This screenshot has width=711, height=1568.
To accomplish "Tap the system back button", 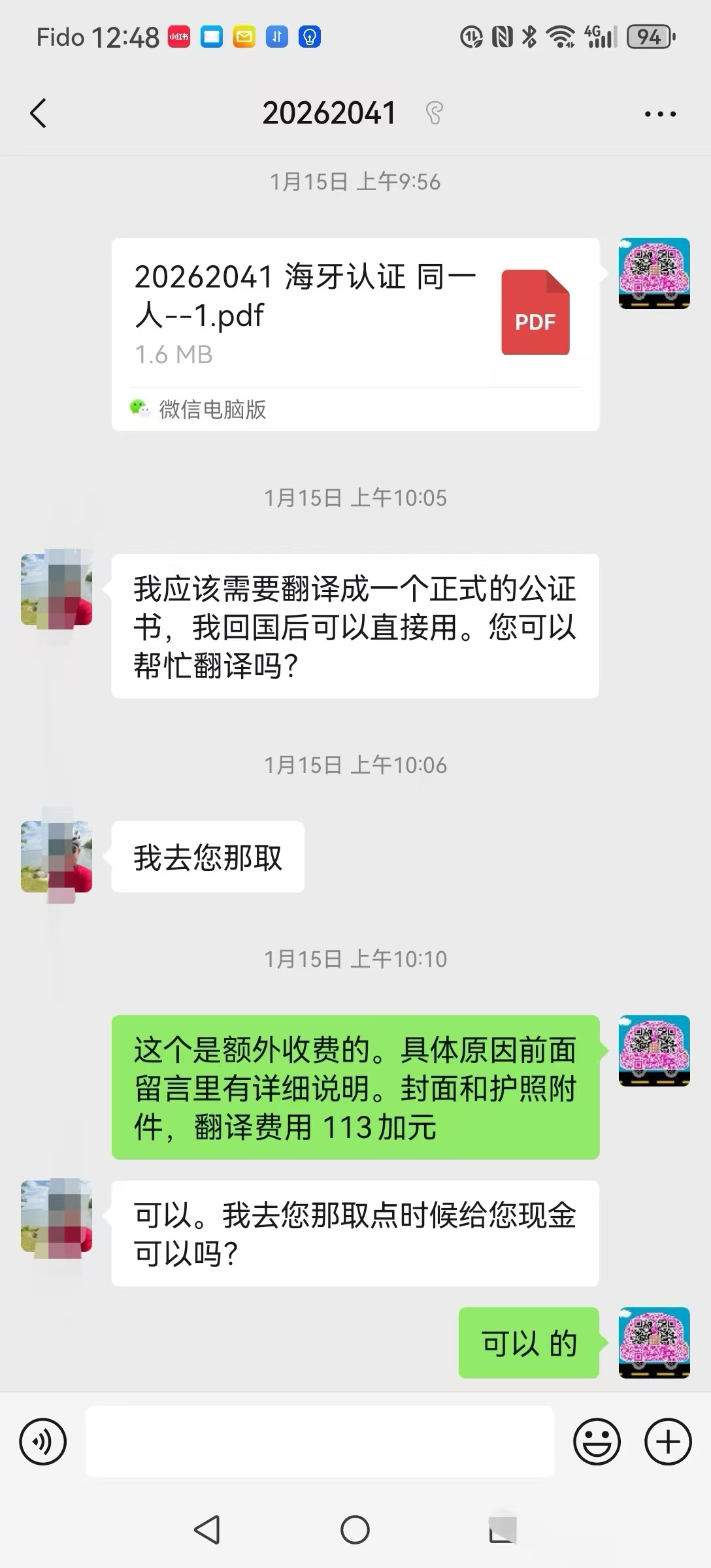I will click(x=208, y=1529).
